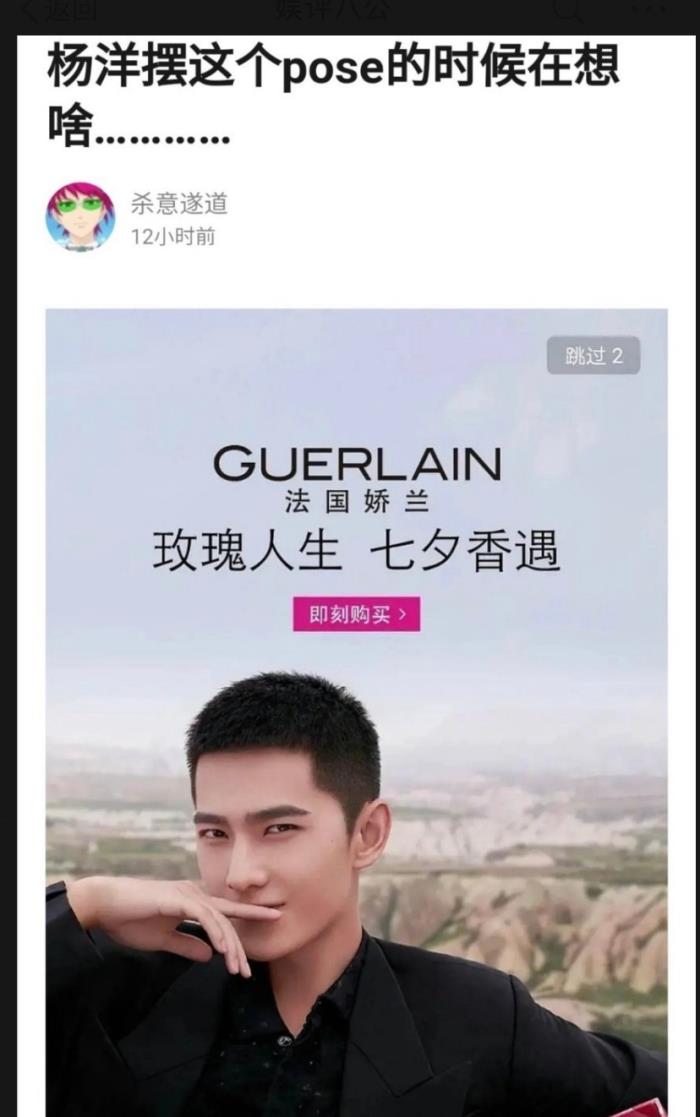Viewport: 700px width, 1117px height.
Task: Go back with the 返回 button
Action: pos(60,10)
